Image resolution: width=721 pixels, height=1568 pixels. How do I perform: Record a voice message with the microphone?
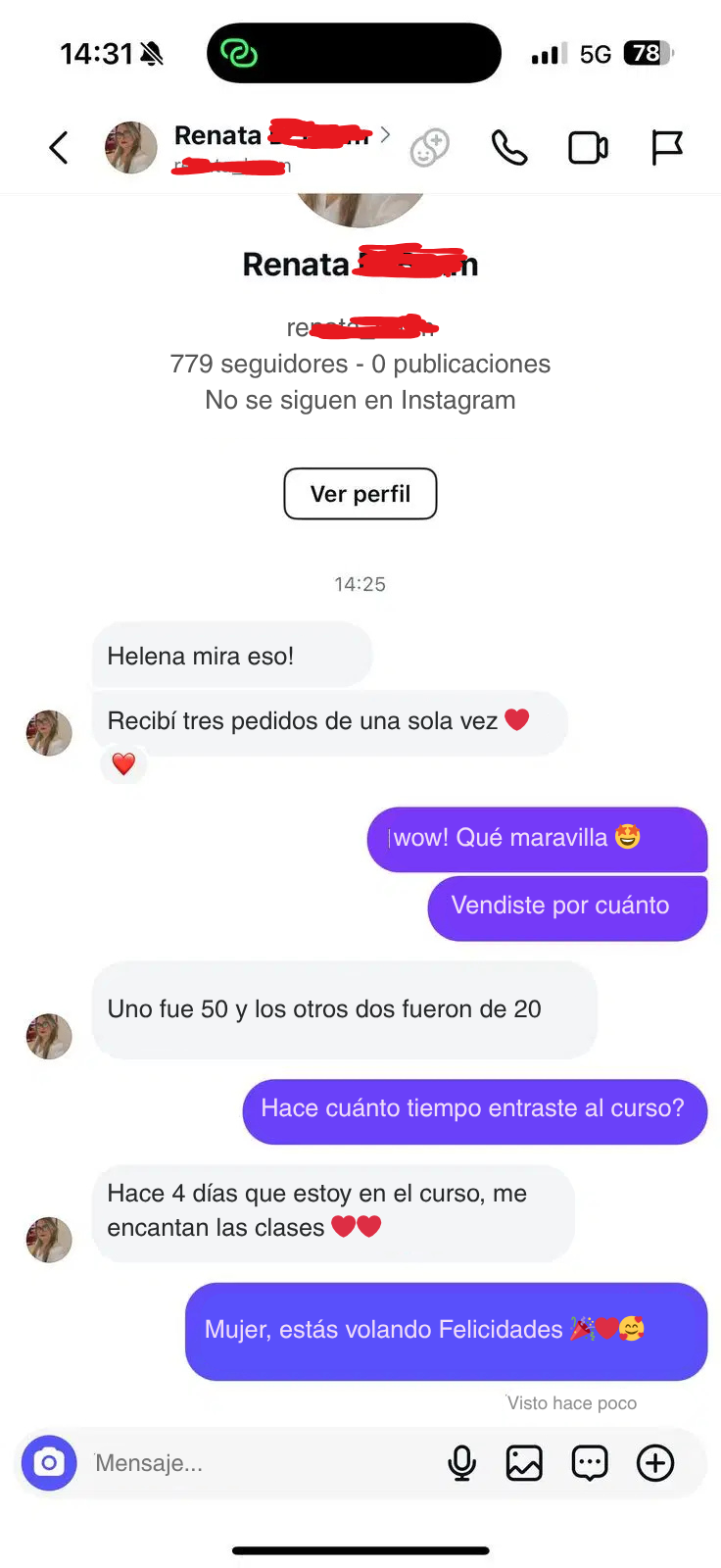coord(461,1463)
